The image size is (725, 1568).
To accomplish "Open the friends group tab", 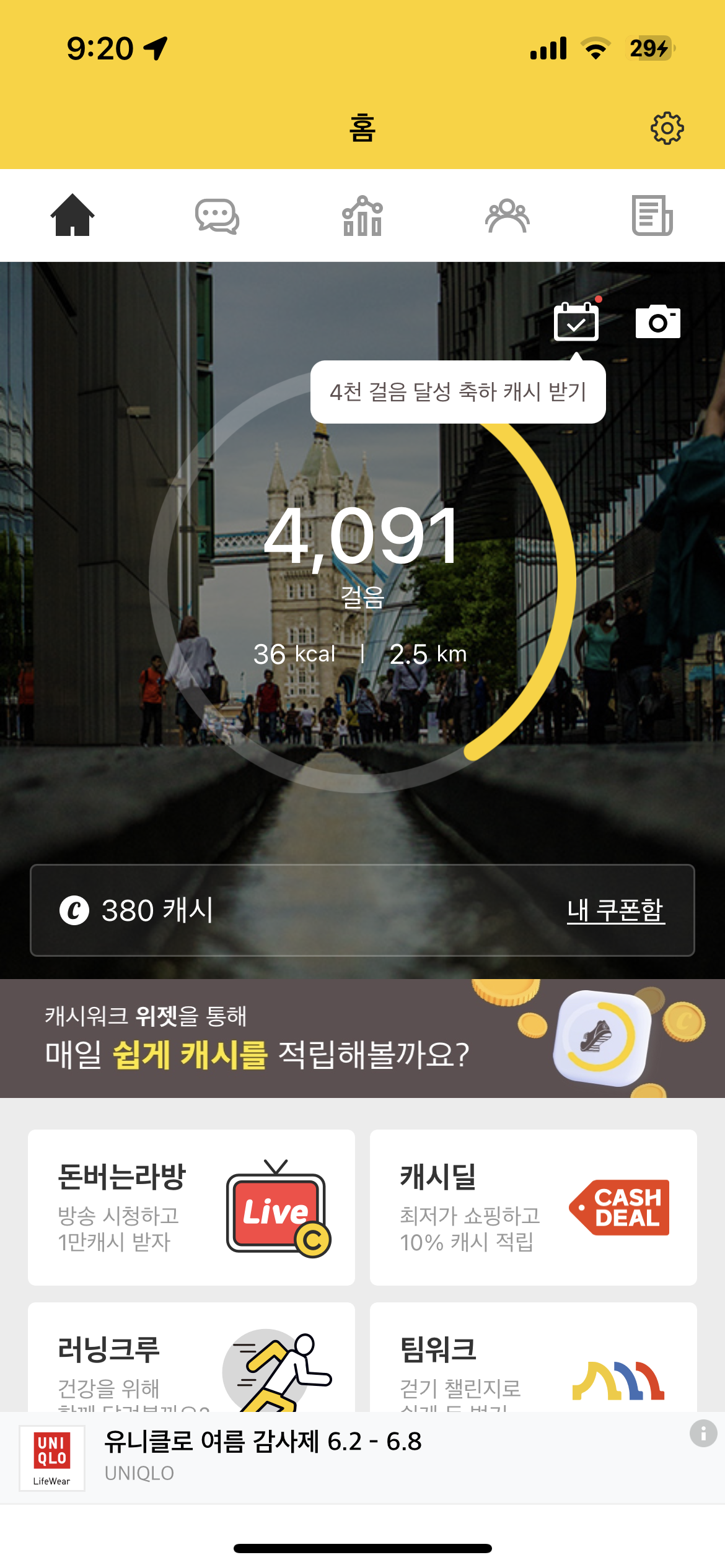I will point(507,216).
